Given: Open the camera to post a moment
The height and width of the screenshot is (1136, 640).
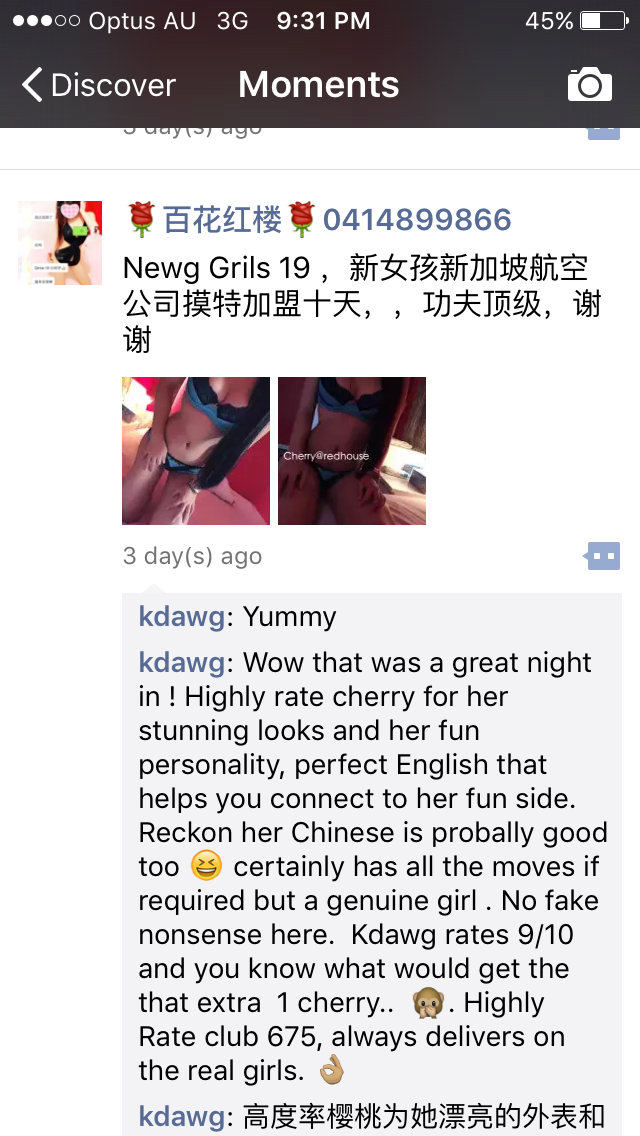Looking at the screenshot, I should click(x=589, y=84).
